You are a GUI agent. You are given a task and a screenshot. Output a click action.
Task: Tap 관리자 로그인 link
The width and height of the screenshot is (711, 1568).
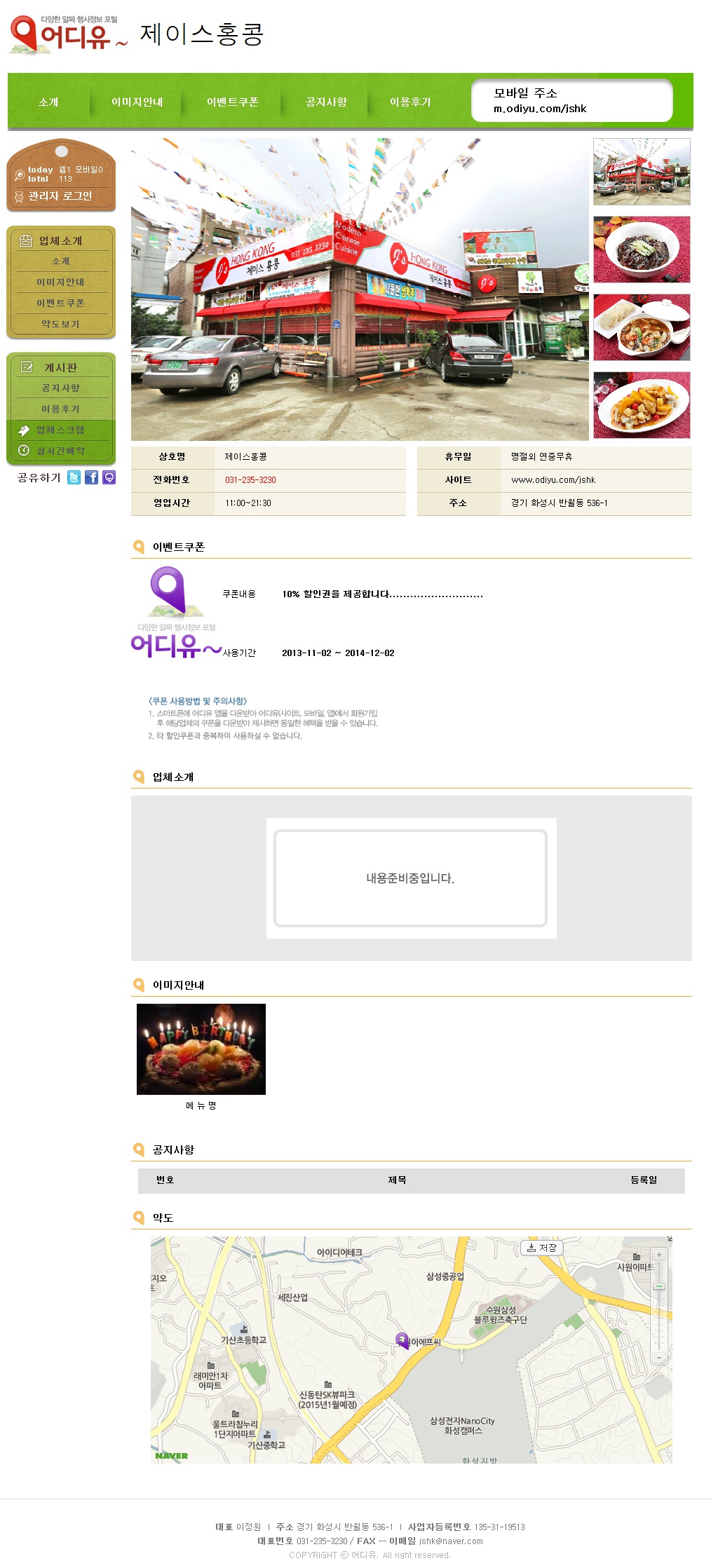coord(60,196)
